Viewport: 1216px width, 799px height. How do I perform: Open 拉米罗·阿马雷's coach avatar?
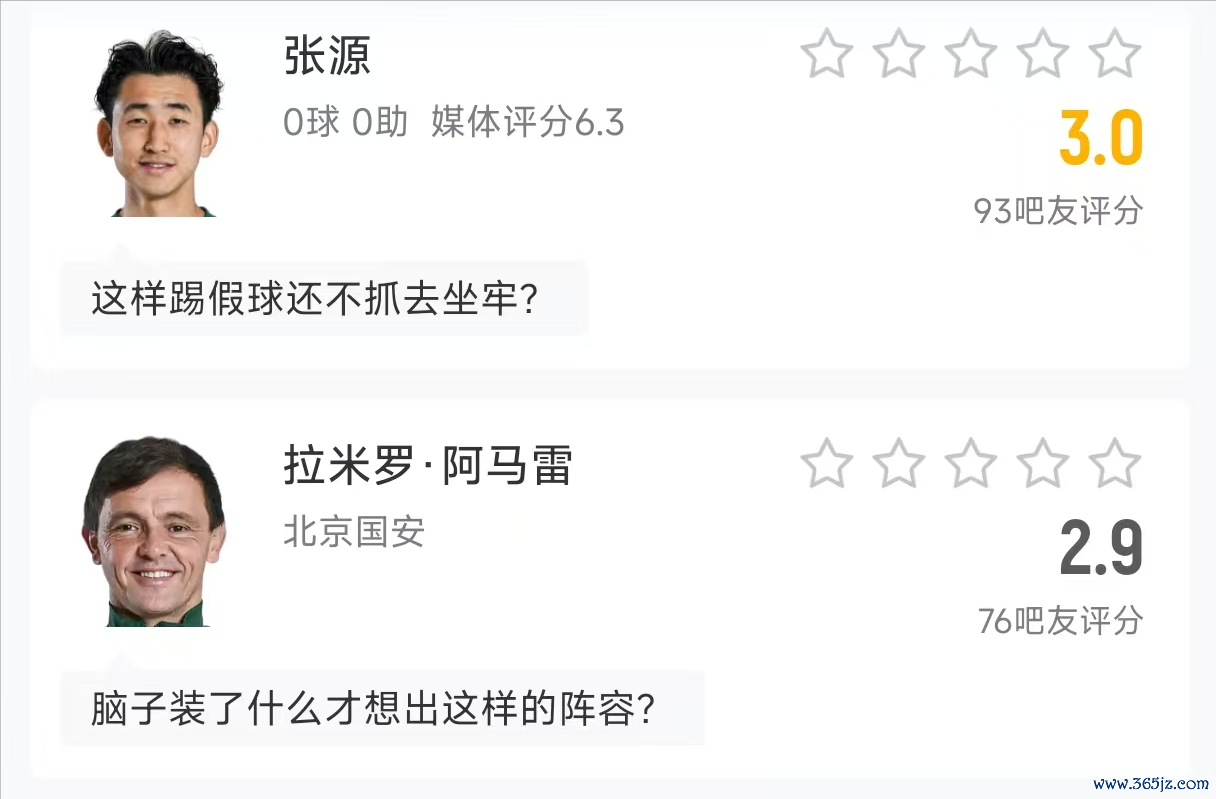(x=155, y=532)
